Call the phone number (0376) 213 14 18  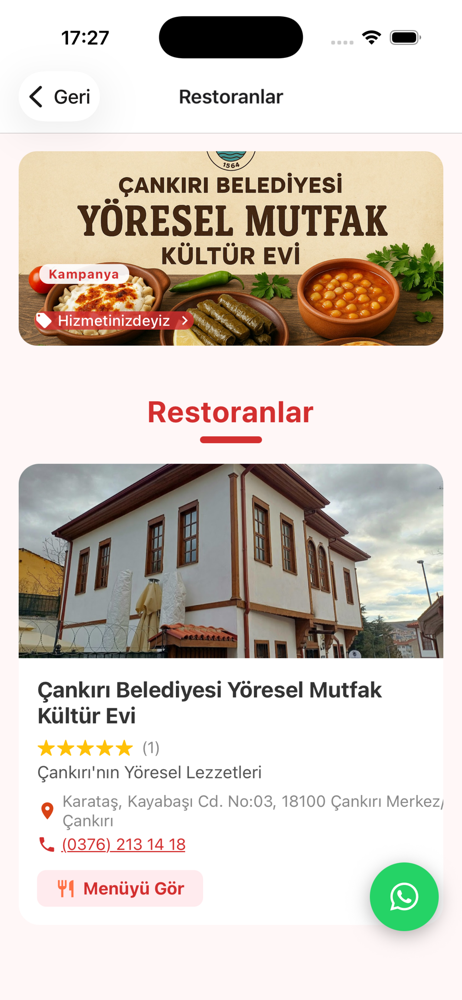(123, 844)
